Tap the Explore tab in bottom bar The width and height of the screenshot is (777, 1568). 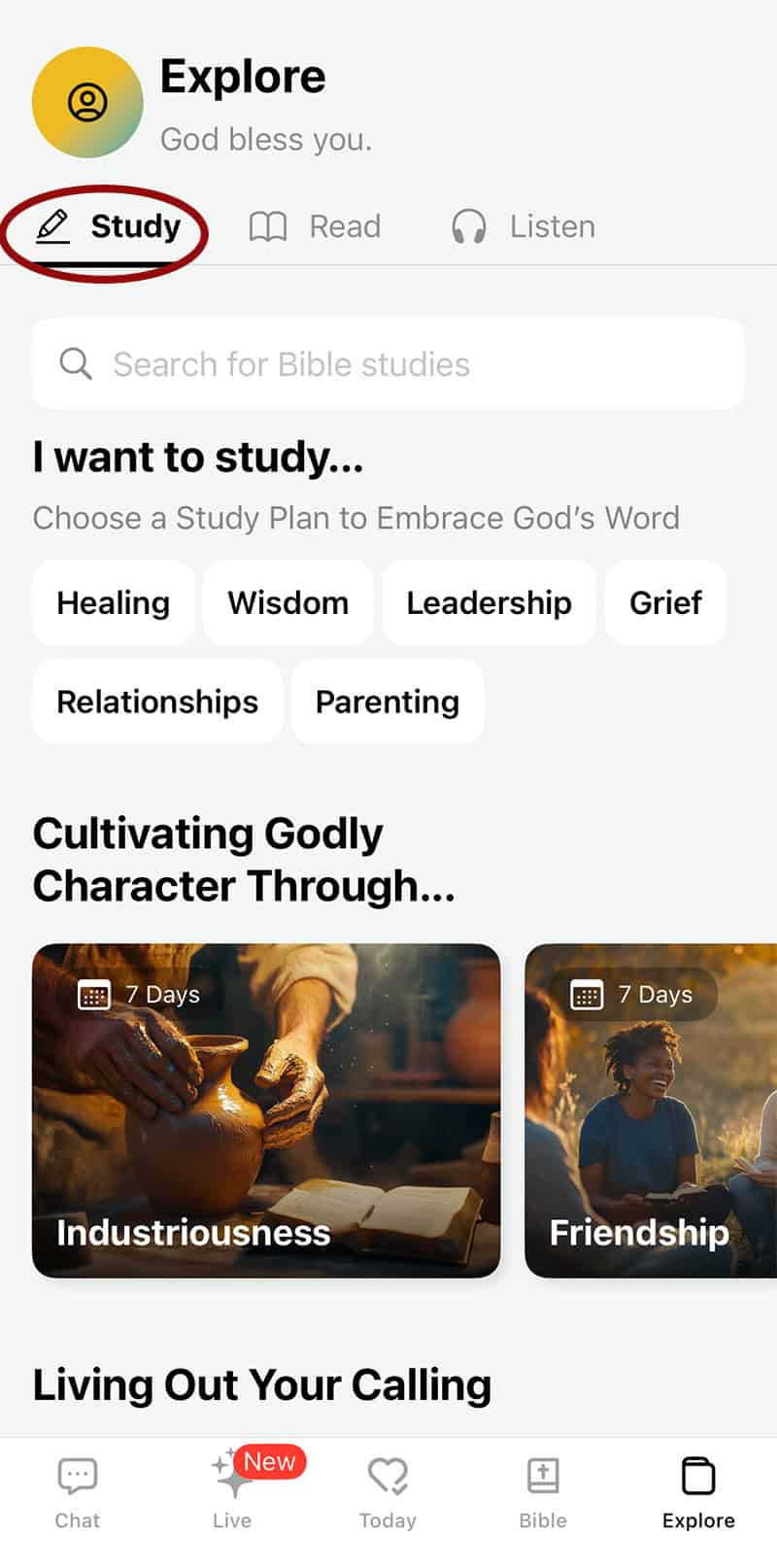698,1493
